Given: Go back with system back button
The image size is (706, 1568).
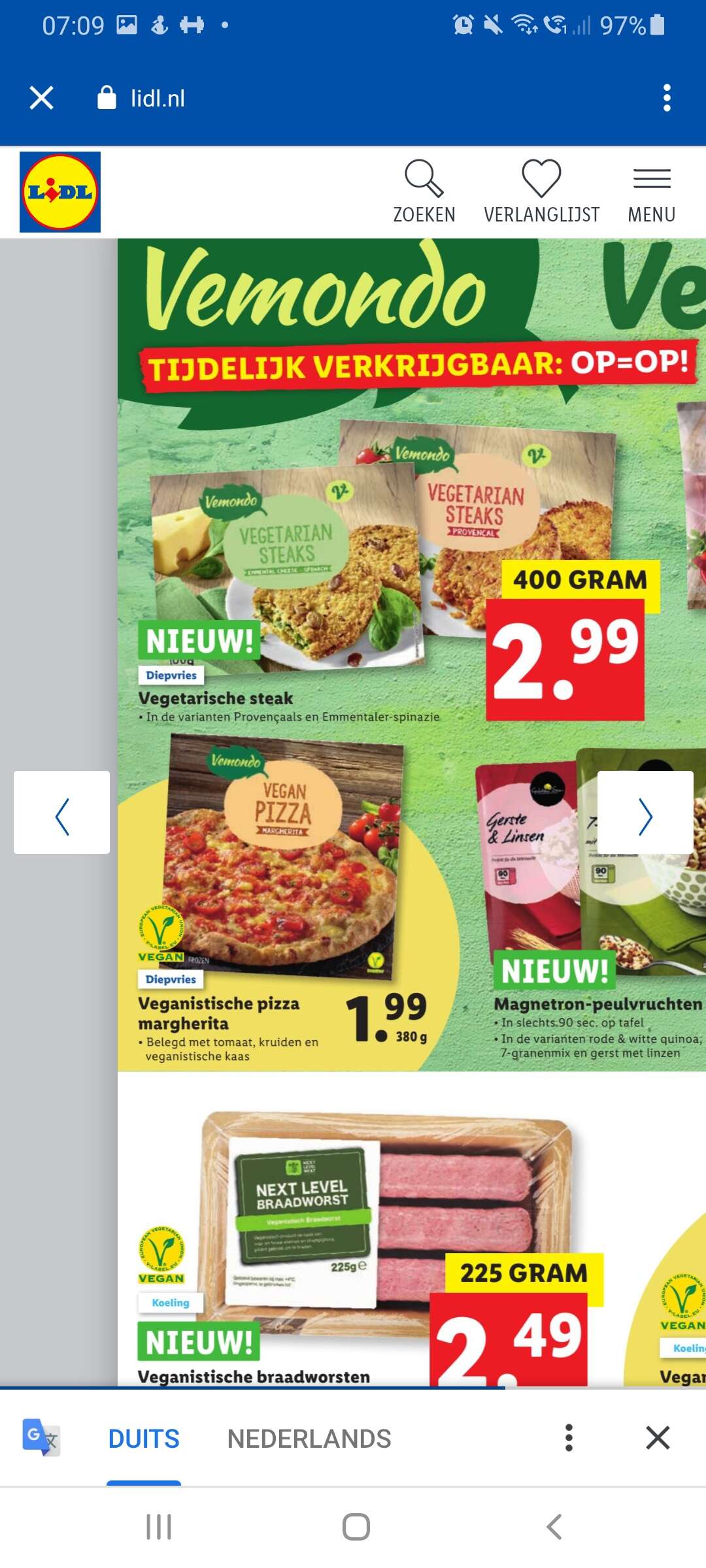Looking at the screenshot, I should [554, 1527].
